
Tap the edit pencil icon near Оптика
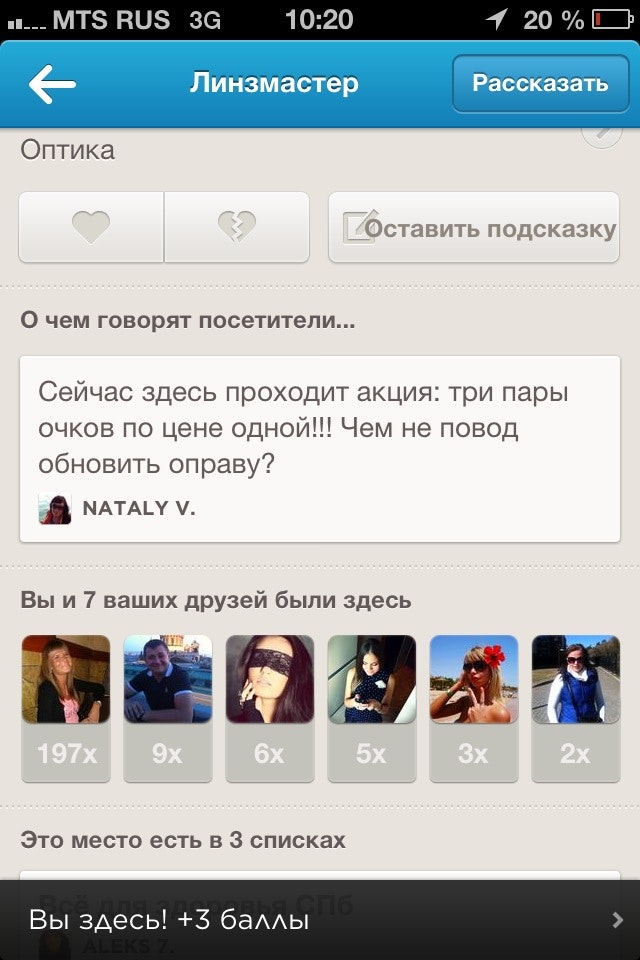[602, 136]
